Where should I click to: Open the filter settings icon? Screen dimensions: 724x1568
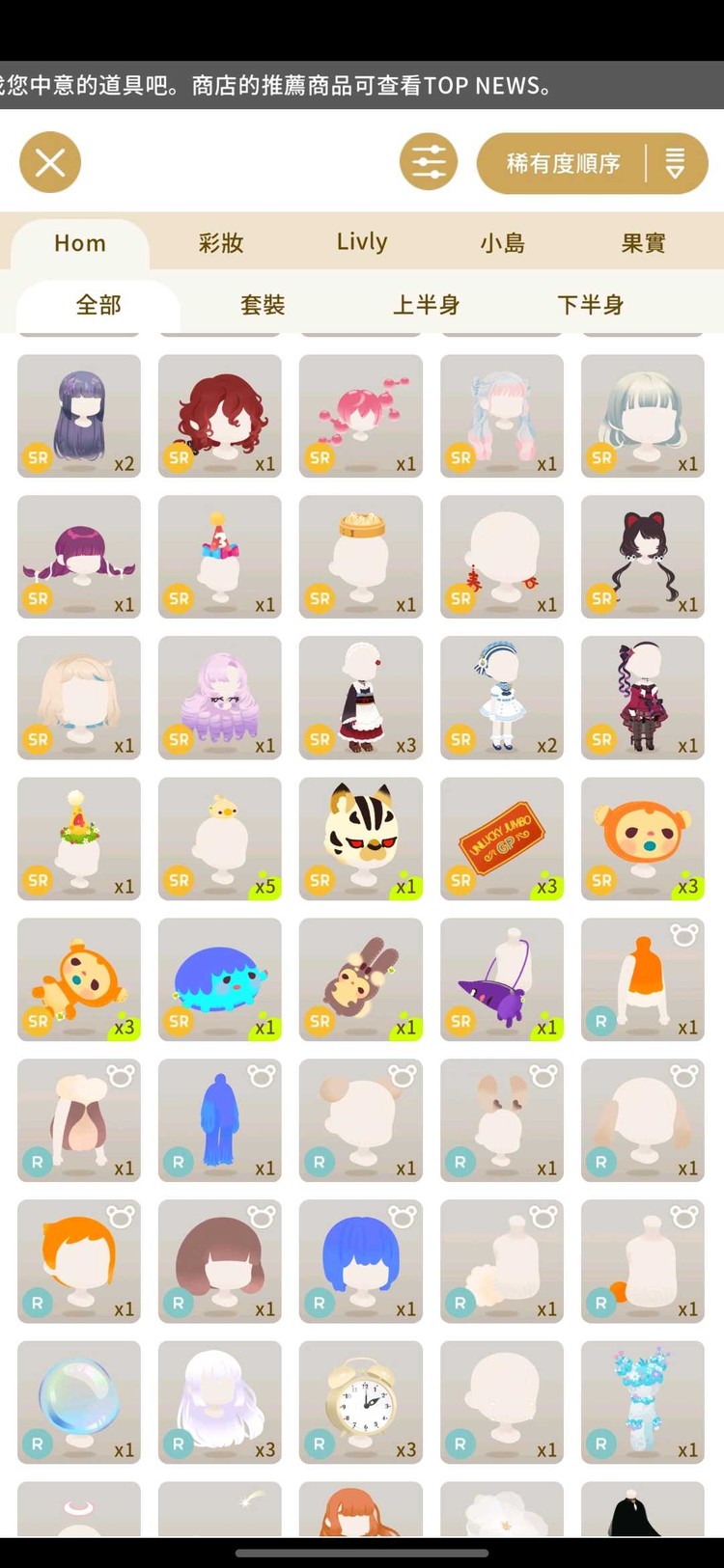click(429, 162)
